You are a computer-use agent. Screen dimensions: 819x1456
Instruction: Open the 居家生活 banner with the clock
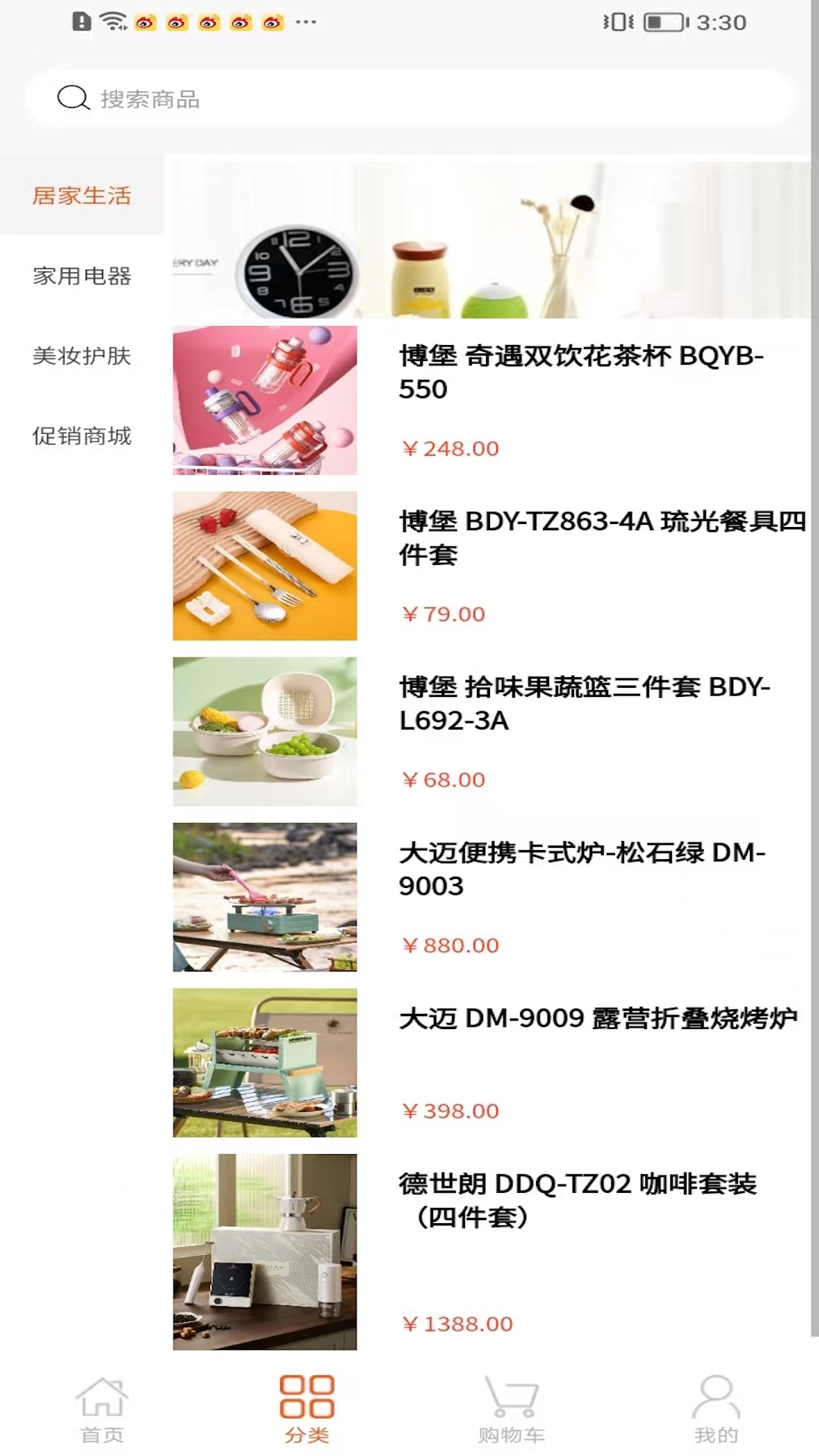click(491, 240)
